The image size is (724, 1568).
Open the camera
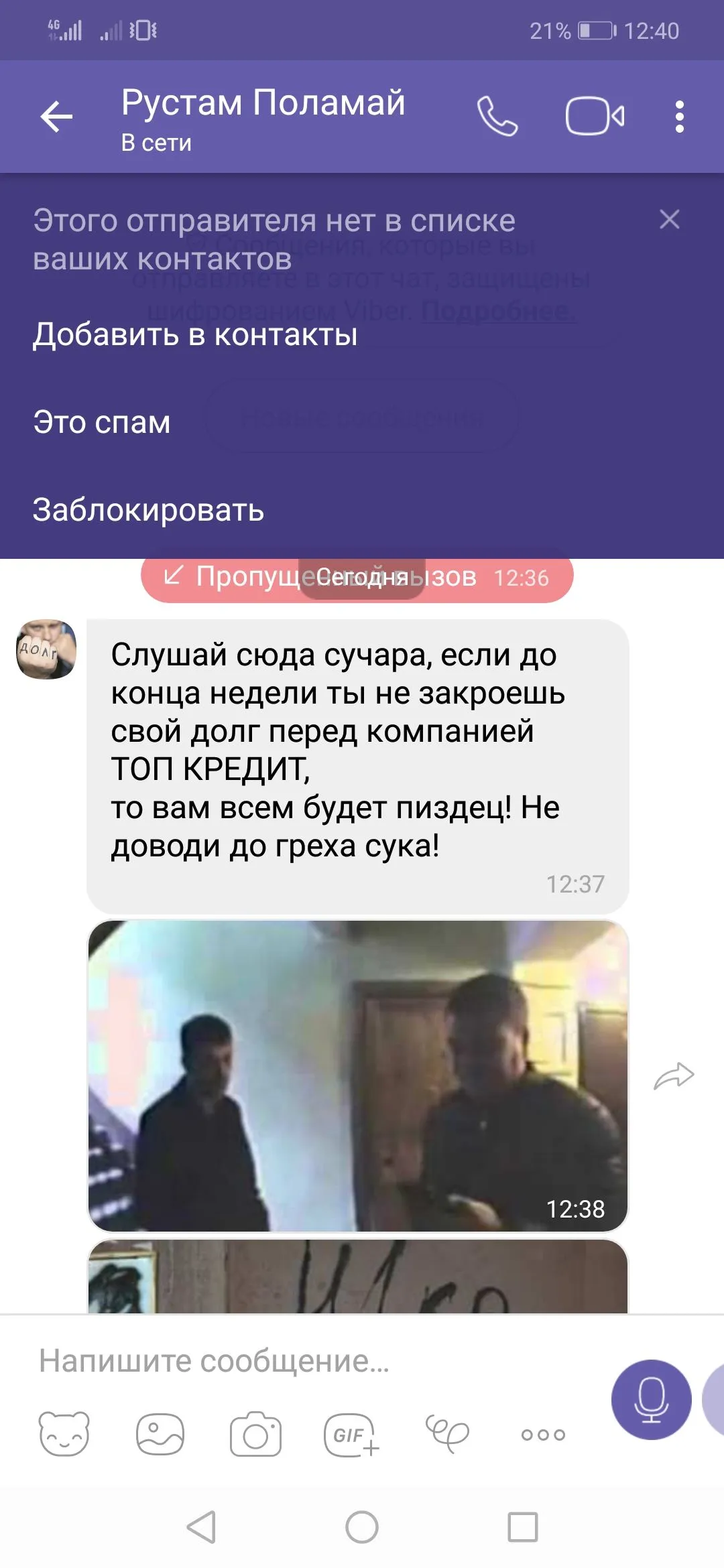click(x=255, y=1434)
